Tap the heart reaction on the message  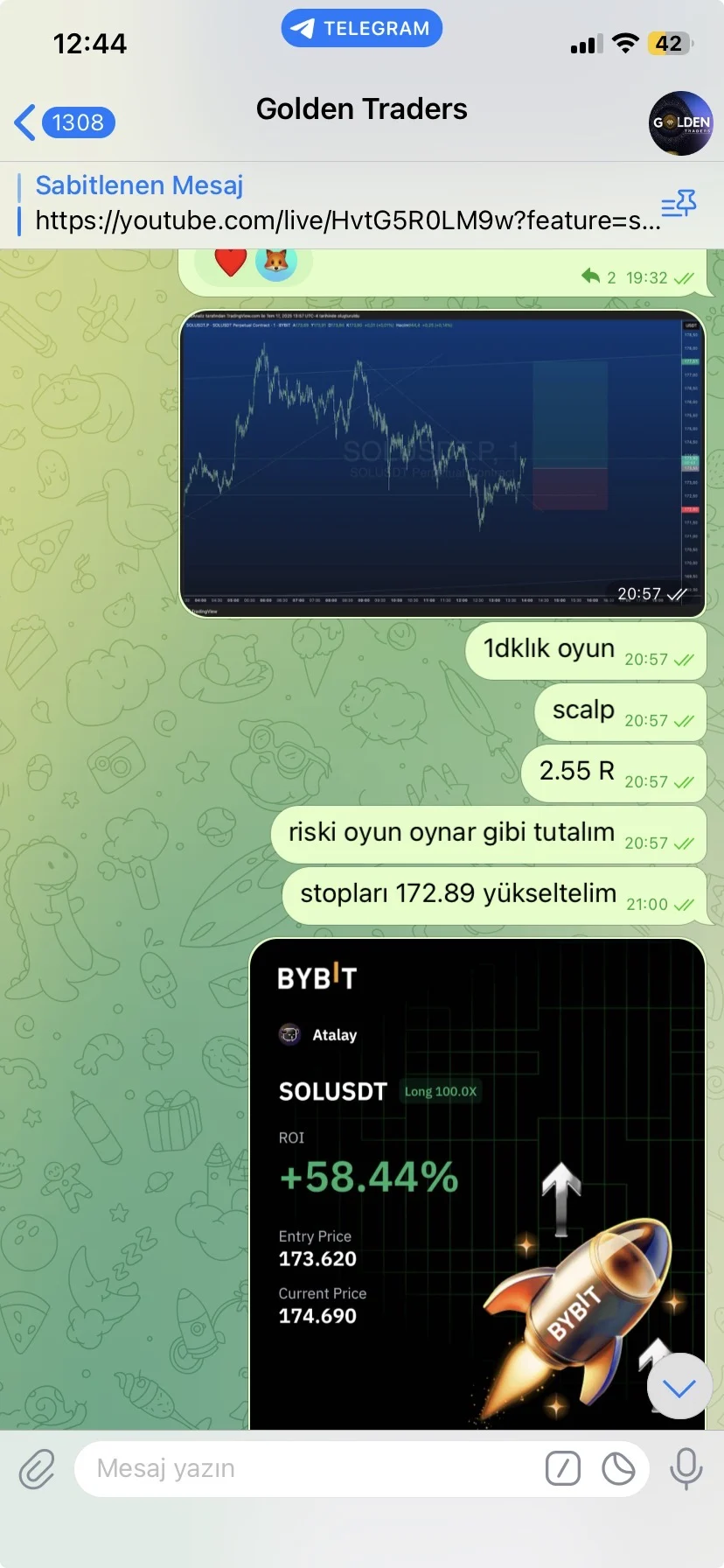(x=231, y=262)
